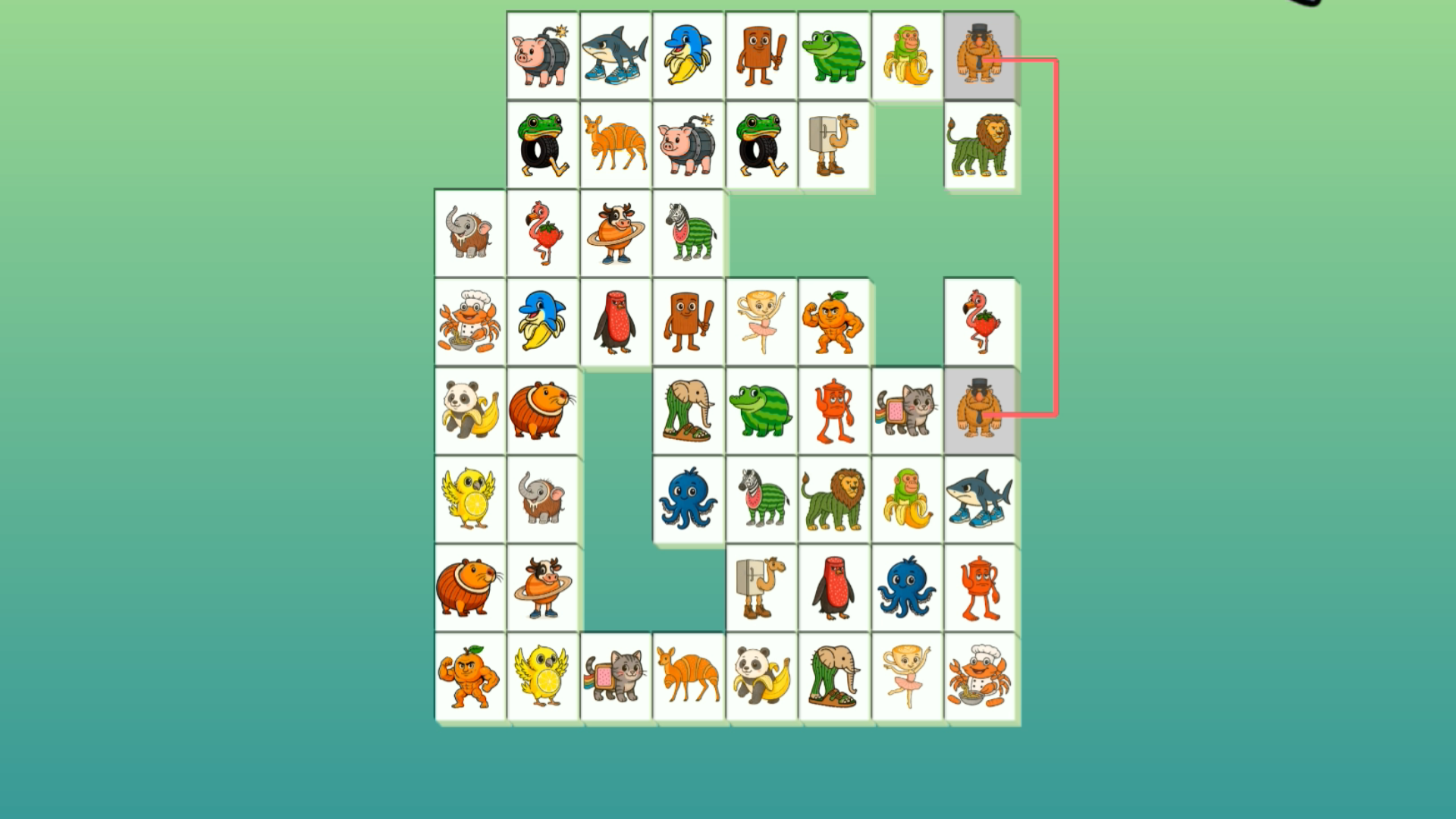Tap the monkey-banana tile beside the top gorilla
Viewport: 1456px width, 819px height.
tap(907, 55)
